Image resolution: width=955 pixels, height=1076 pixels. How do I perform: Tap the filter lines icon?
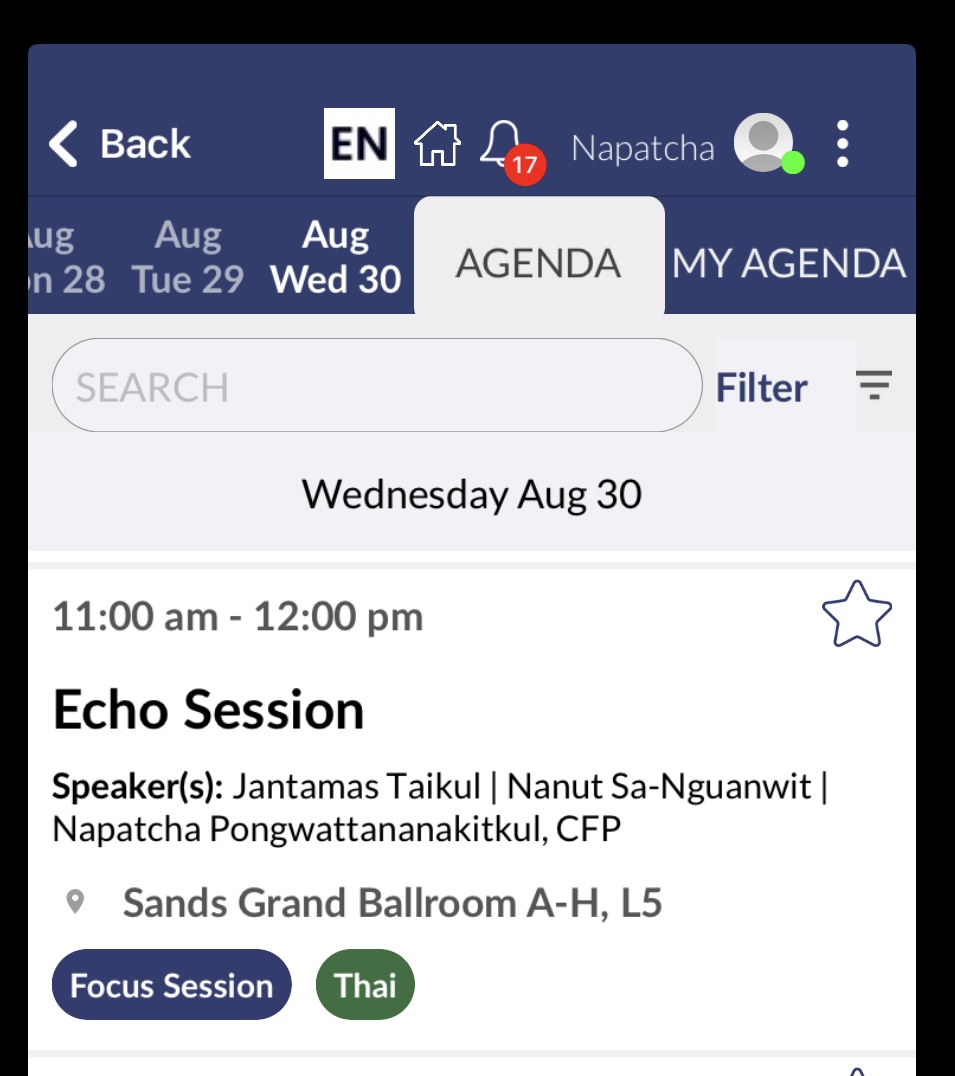(x=874, y=385)
